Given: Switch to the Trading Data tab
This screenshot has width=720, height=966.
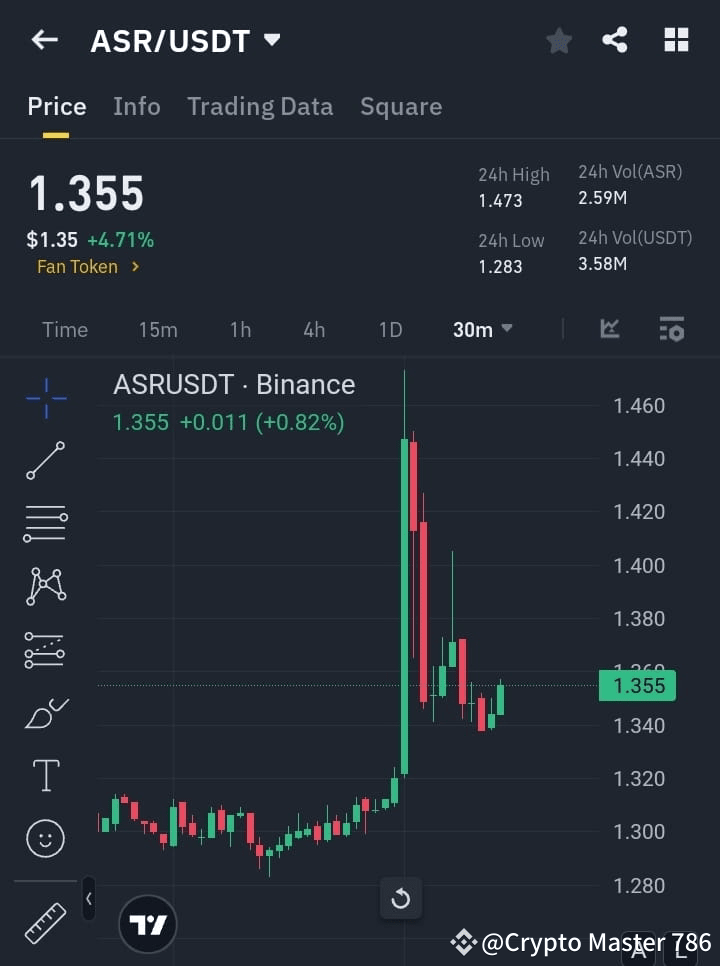Looking at the screenshot, I should tap(260, 106).
